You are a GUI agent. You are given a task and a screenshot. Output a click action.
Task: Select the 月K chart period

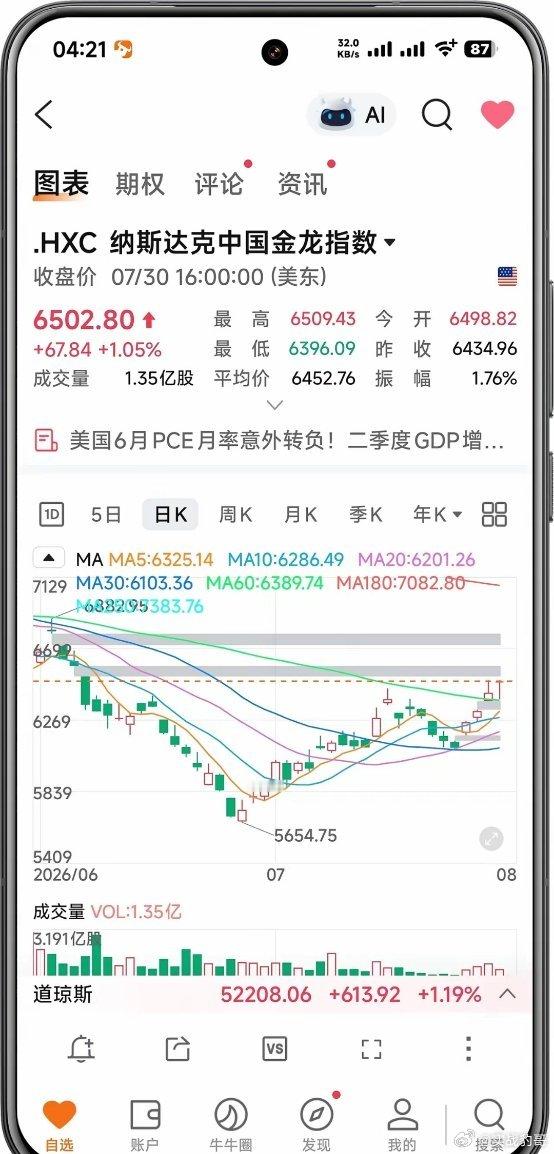click(300, 514)
